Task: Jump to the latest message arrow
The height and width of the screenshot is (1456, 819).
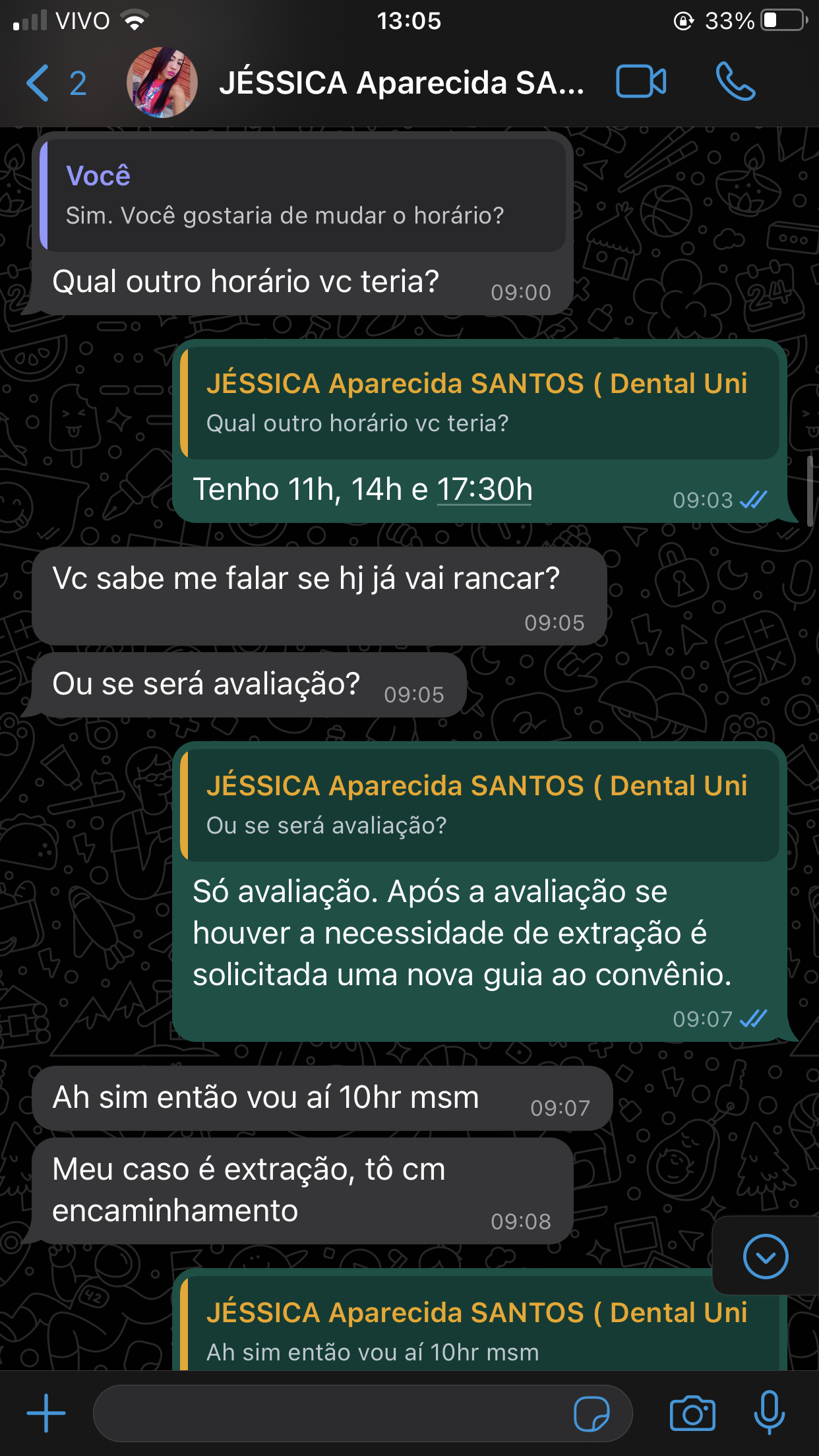Action: click(x=765, y=1256)
